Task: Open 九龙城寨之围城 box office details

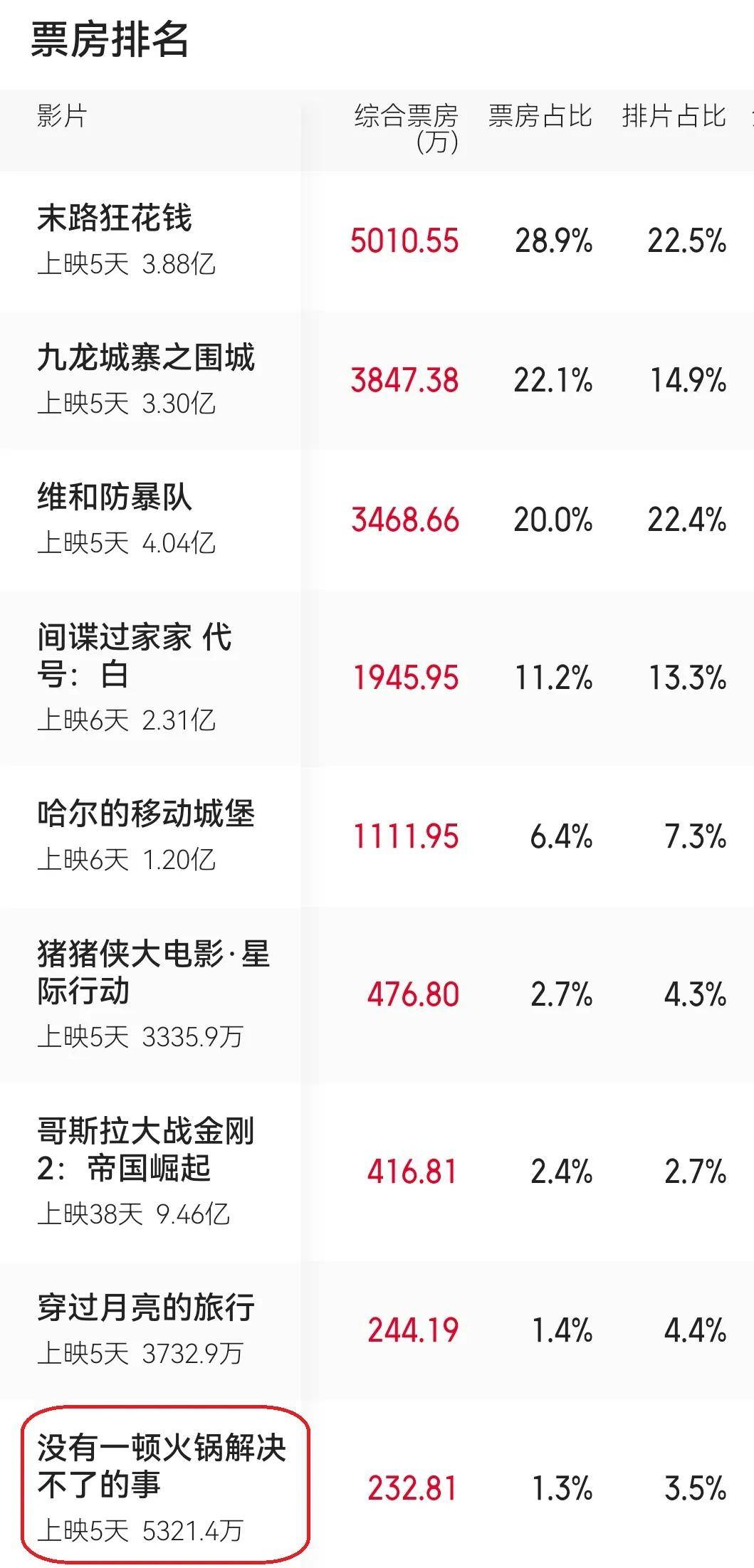Action: pyautogui.click(x=145, y=358)
